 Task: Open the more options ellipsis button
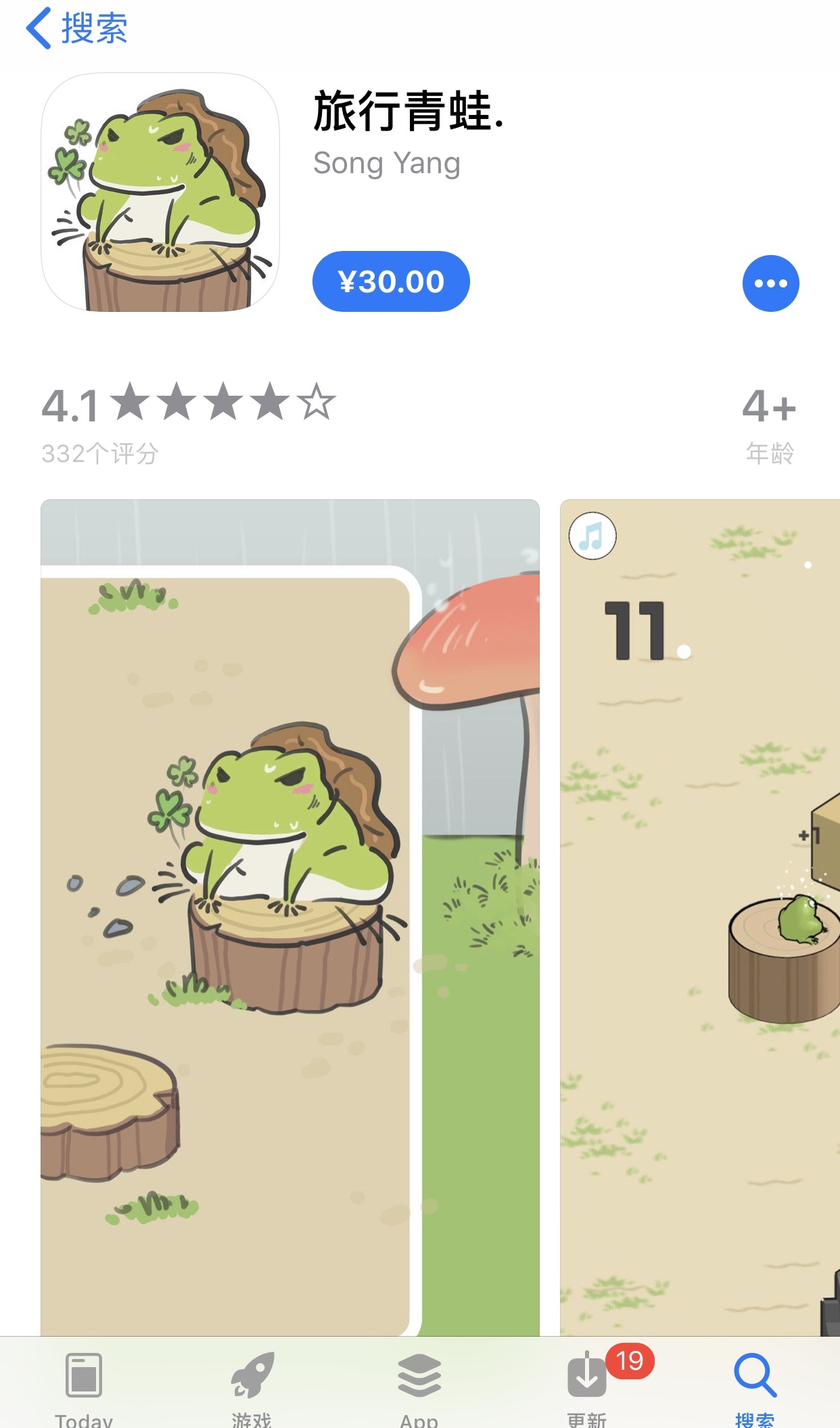pos(770,283)
